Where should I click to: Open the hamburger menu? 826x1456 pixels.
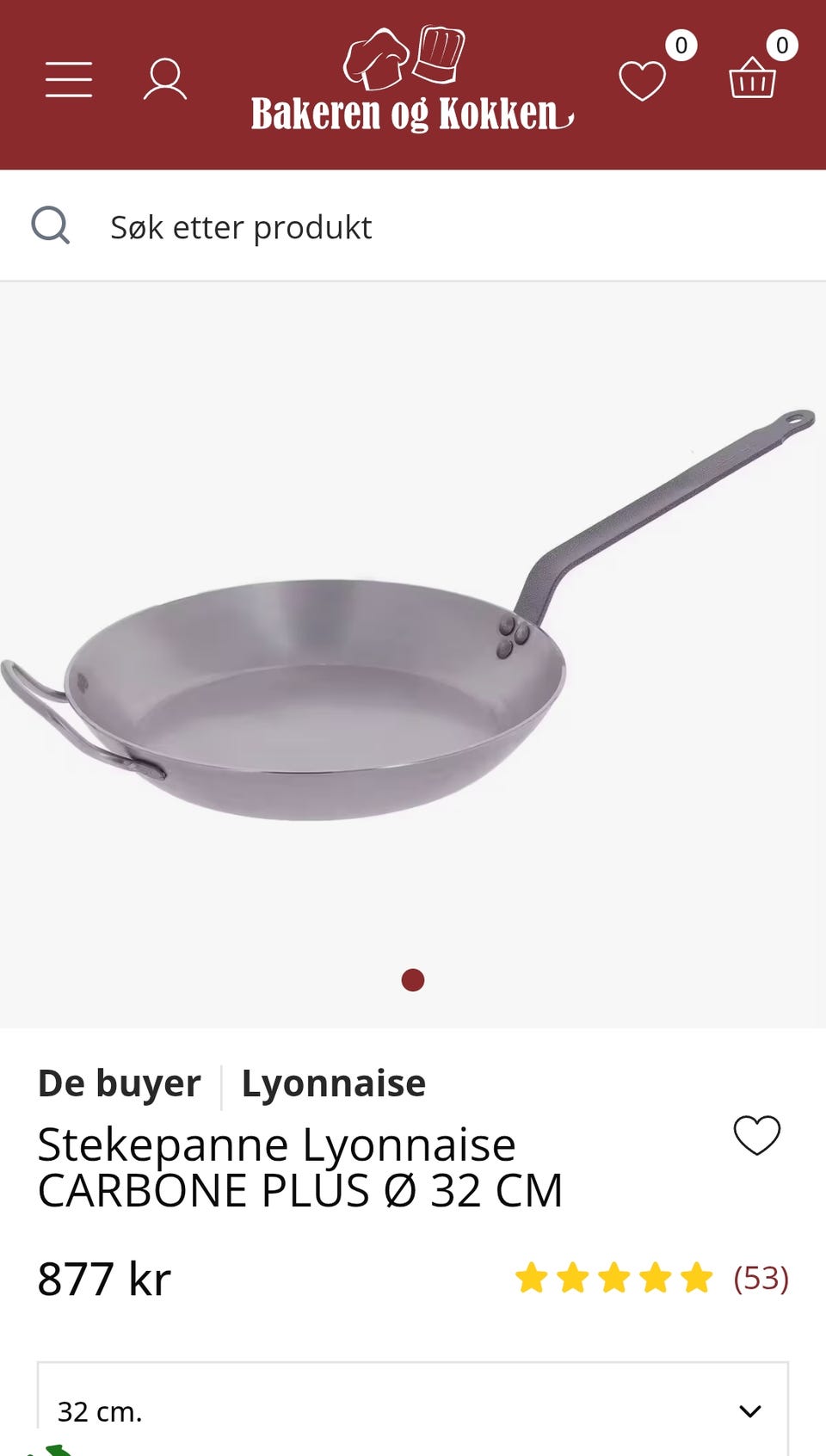click(x=69, y=80)
